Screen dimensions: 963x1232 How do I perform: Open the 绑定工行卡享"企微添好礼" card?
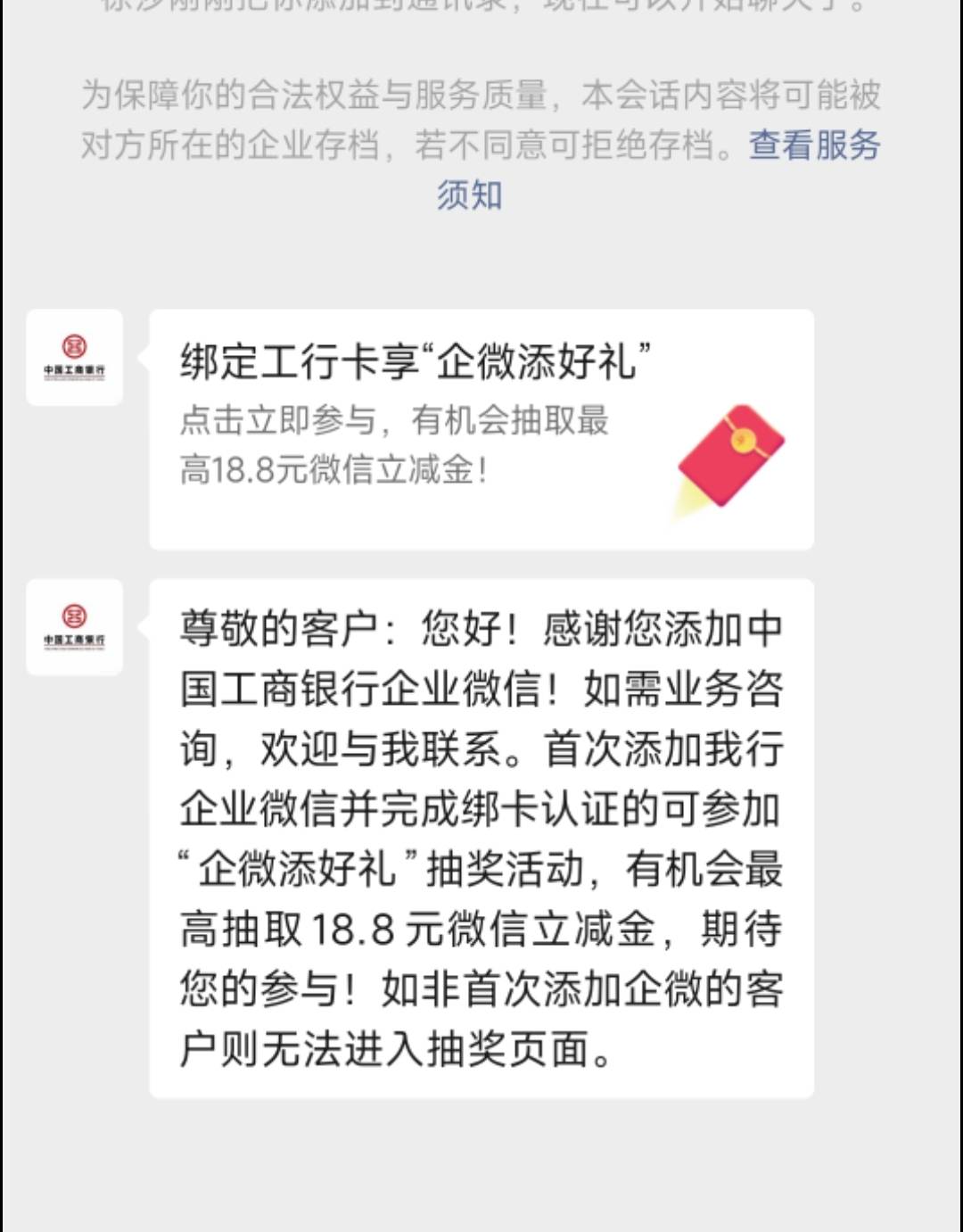(481, 429)
